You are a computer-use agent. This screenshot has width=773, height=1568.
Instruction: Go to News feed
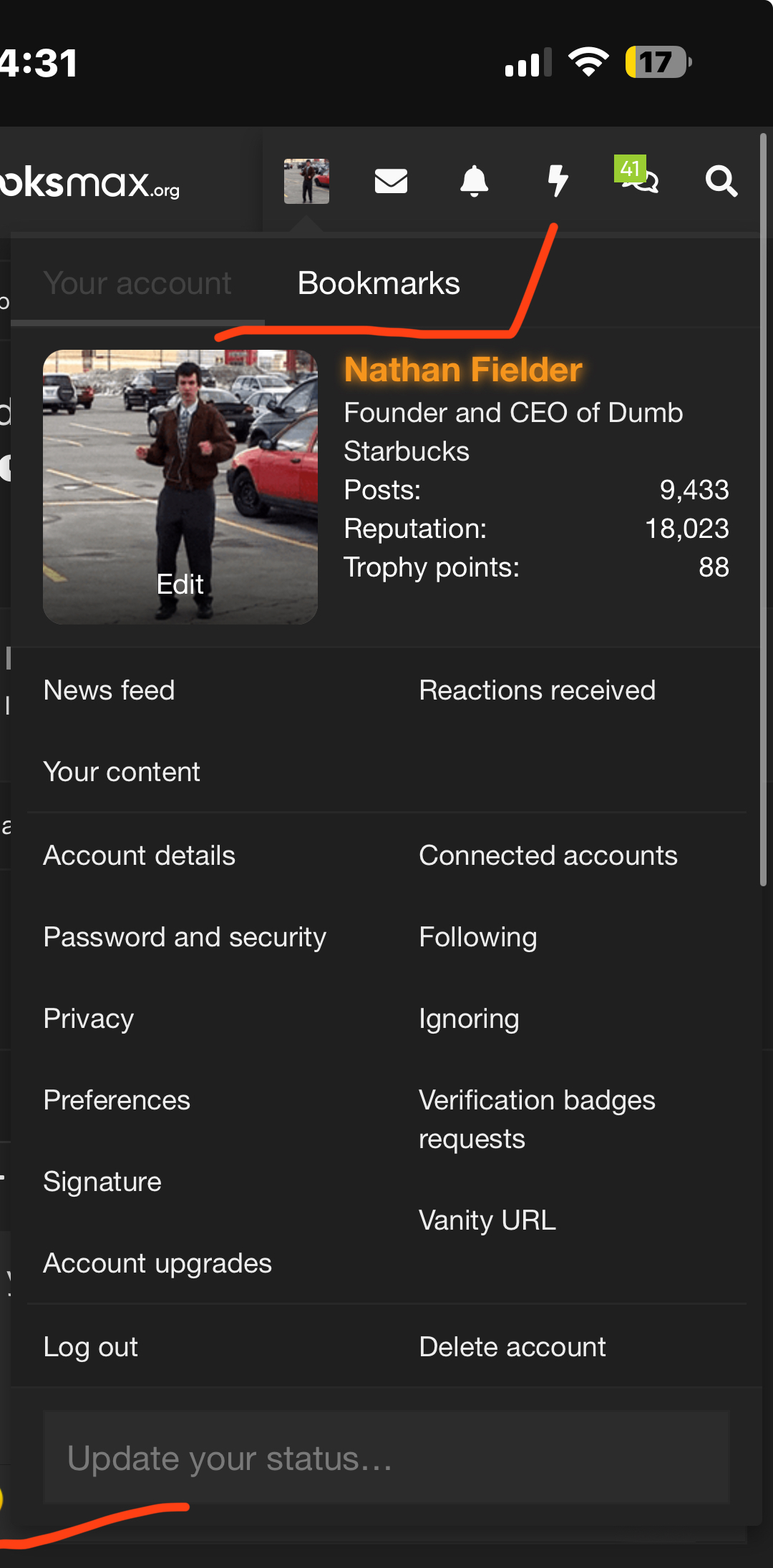pos(110,690)
